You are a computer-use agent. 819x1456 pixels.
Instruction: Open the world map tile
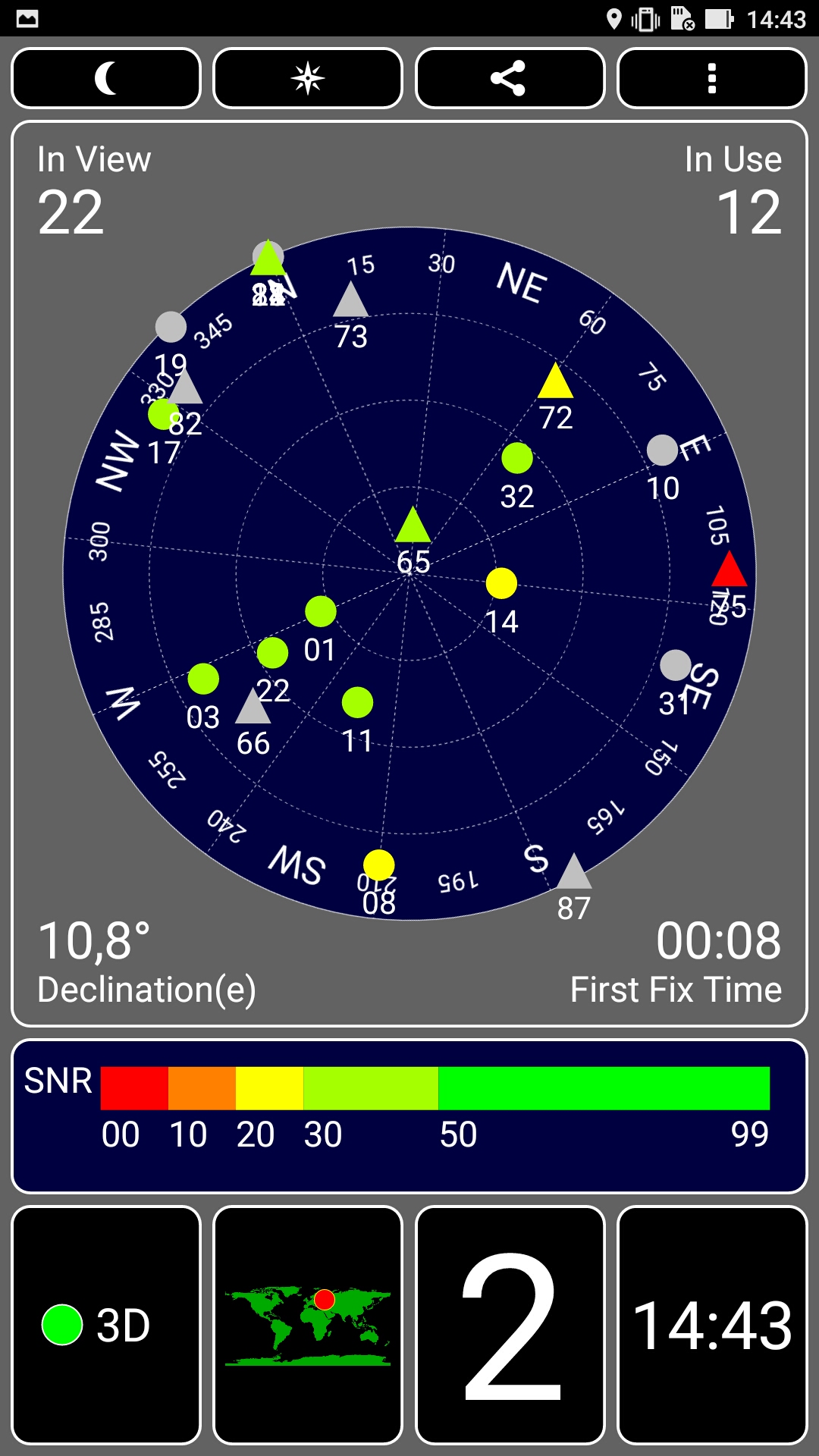[308, 1325]
